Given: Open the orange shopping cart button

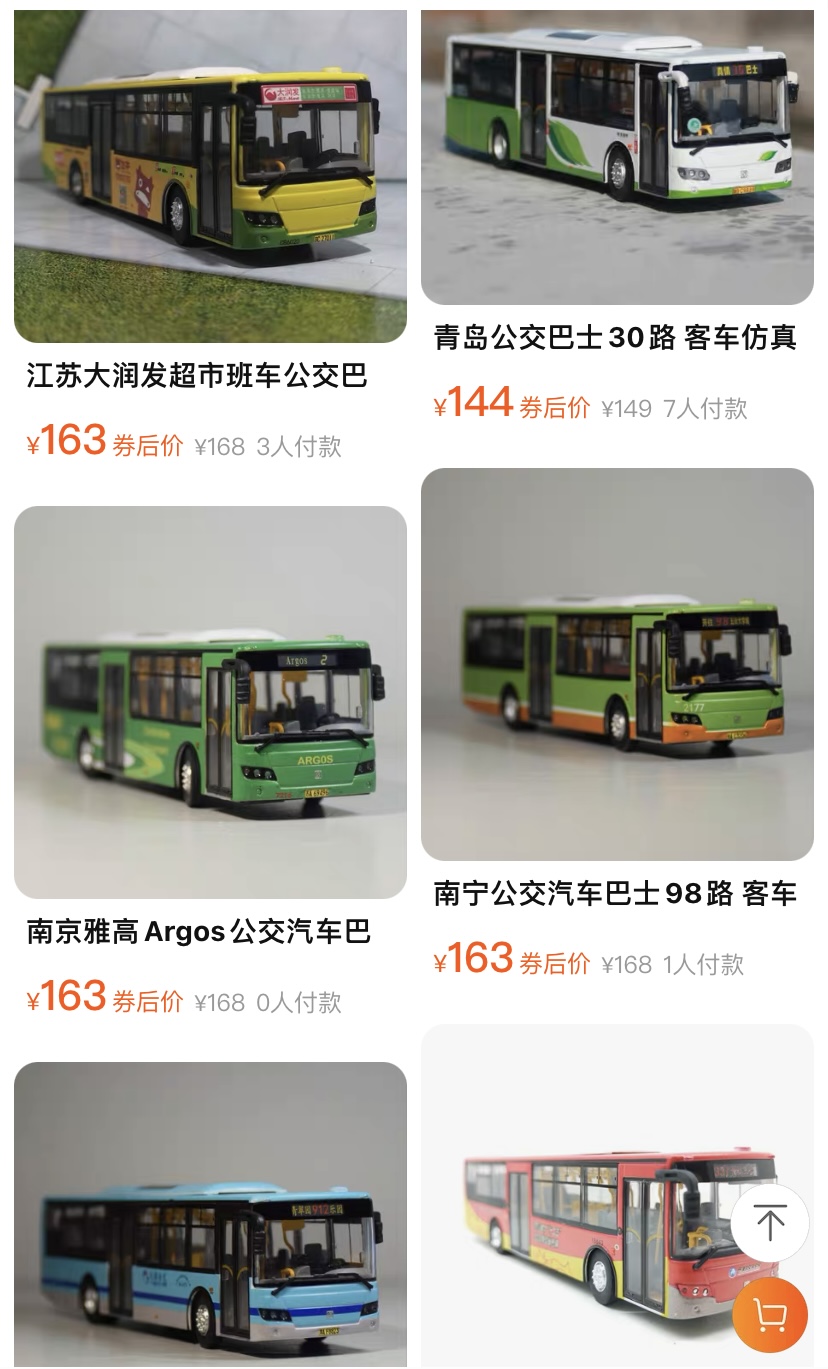Looking at the screenshot, I should tap(770, 1315).
